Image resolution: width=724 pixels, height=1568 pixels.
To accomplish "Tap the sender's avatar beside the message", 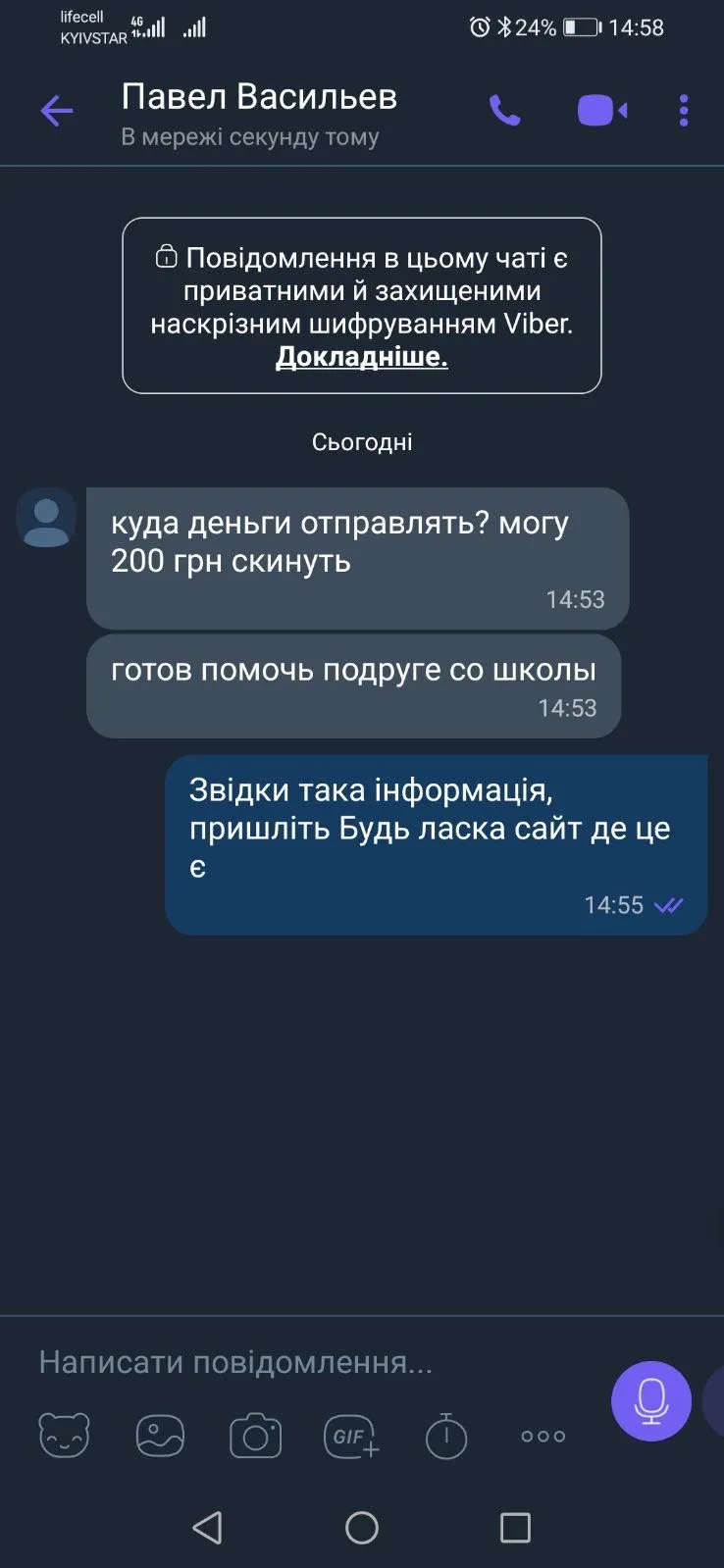I will [46, 519].
